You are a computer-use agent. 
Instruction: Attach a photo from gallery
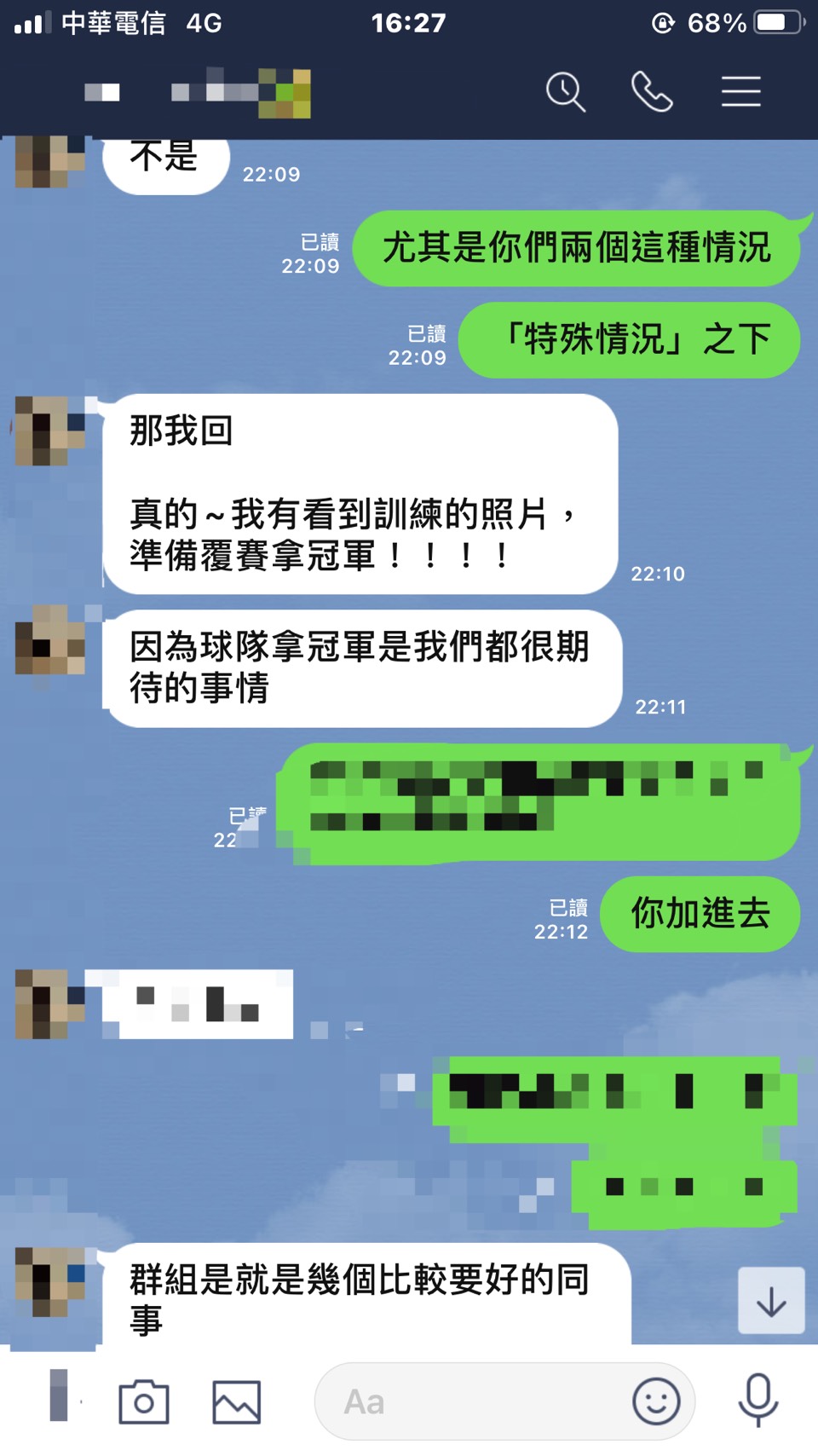236,1401
